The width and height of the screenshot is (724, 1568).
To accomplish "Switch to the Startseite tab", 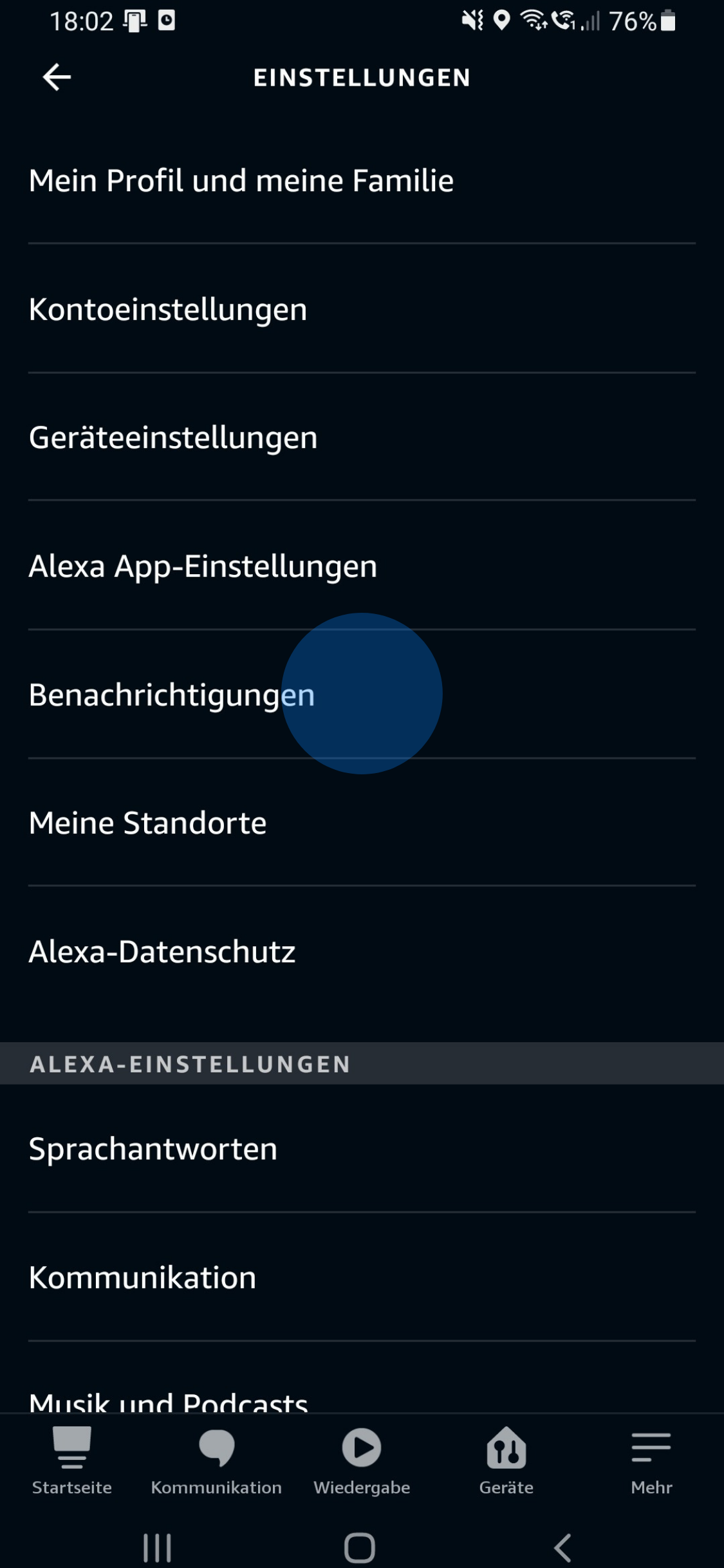I will tap(72, 1461).
